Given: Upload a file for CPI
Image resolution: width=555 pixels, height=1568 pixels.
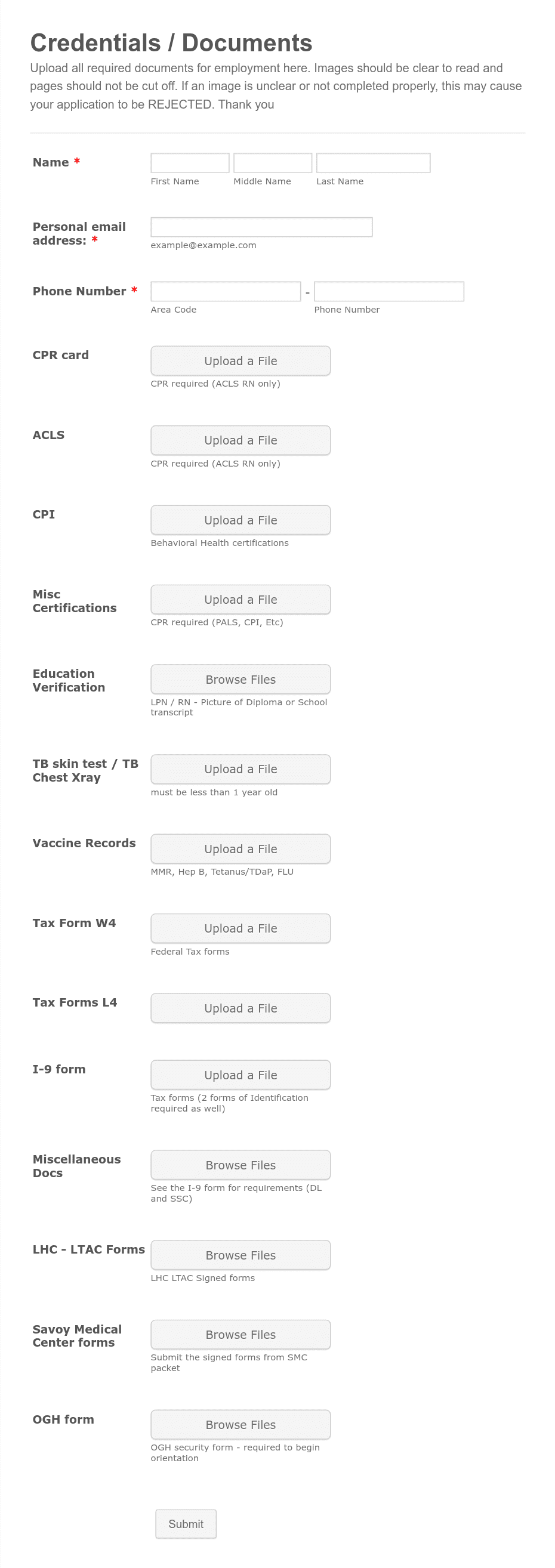Looking at the screenshot, I should 240,520.
